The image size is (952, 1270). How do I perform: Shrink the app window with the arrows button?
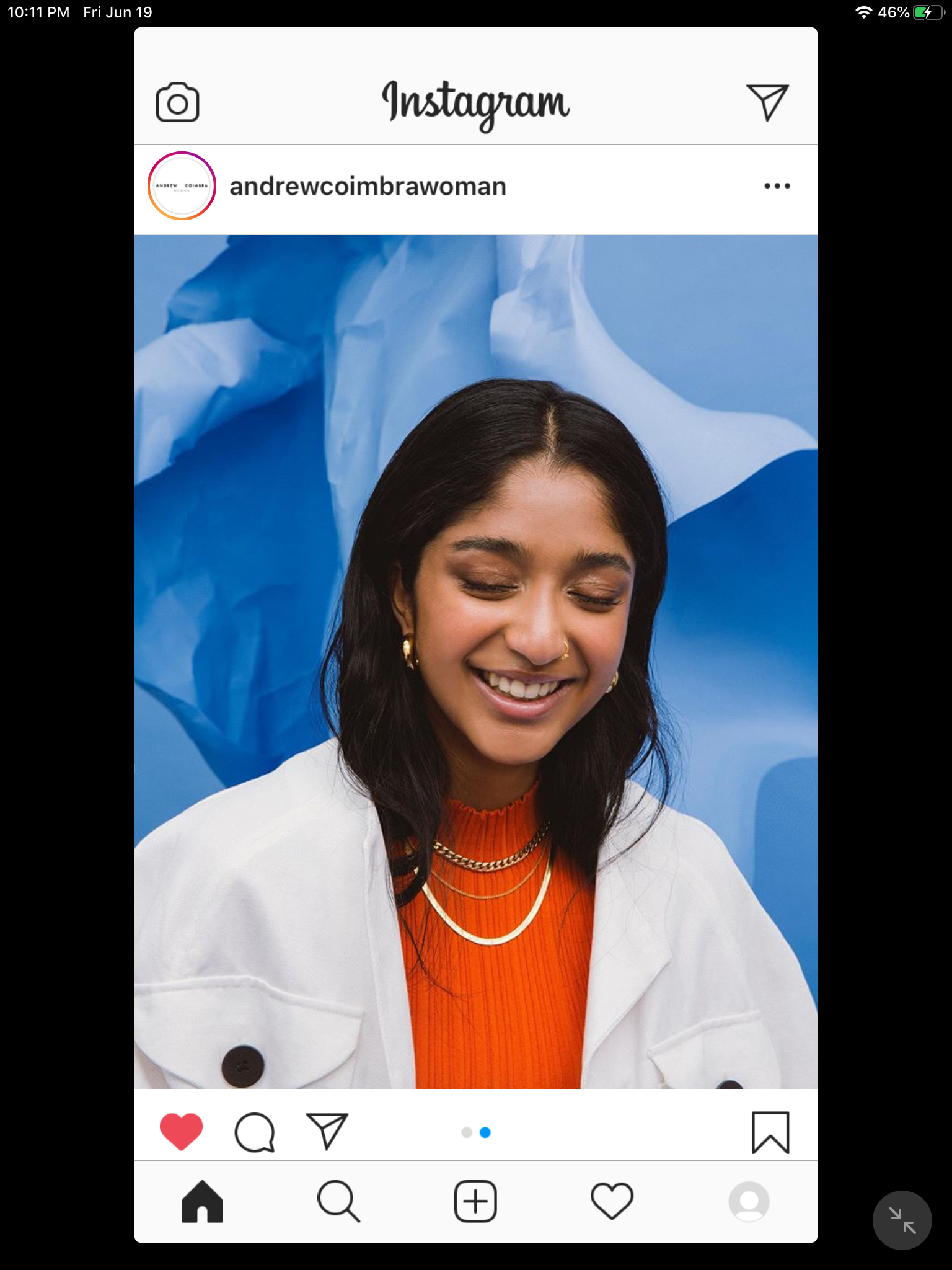902,1220
